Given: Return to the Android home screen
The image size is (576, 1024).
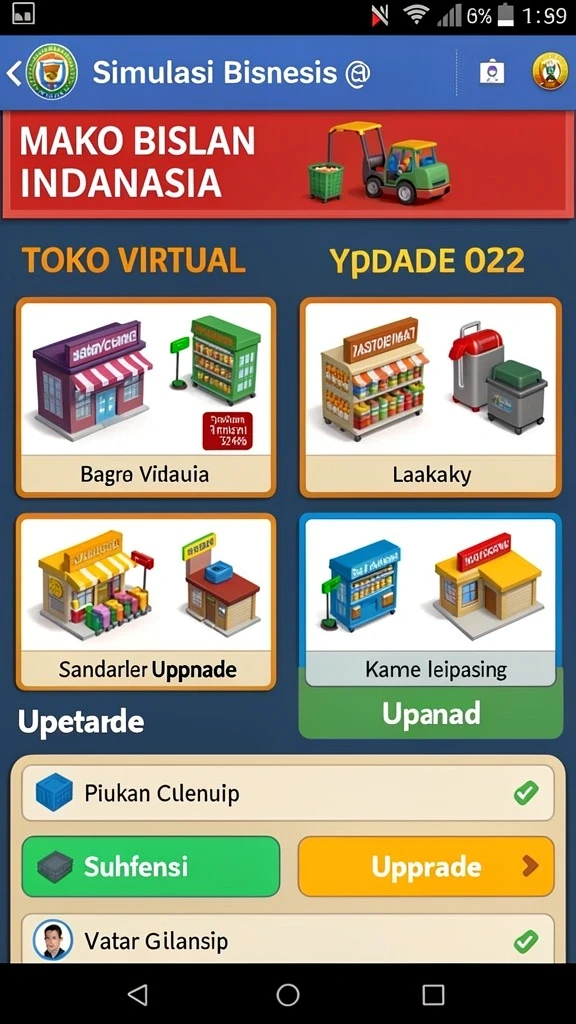Looking at the screenshot, I should tap(287, 995).
